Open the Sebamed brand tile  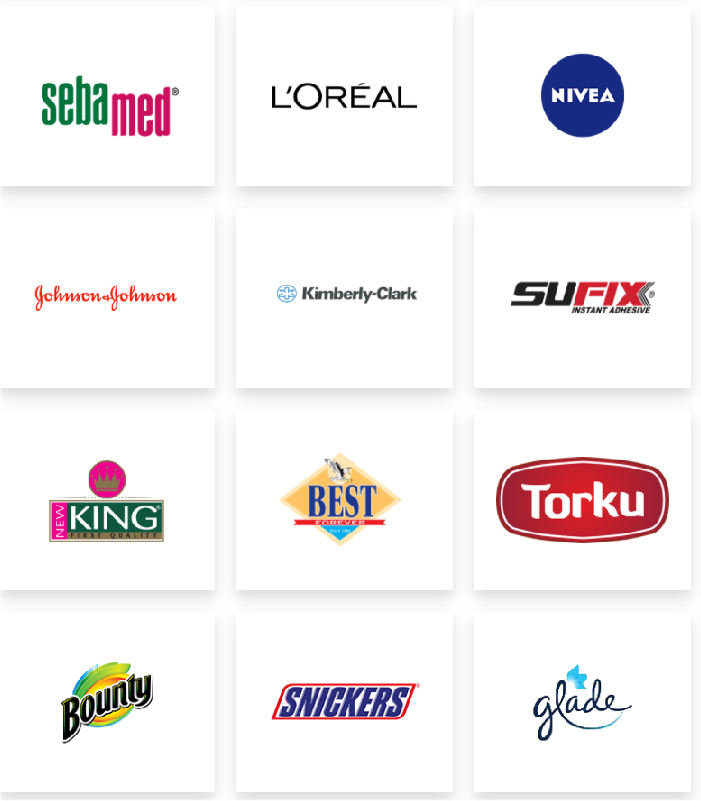click(108, 97)
